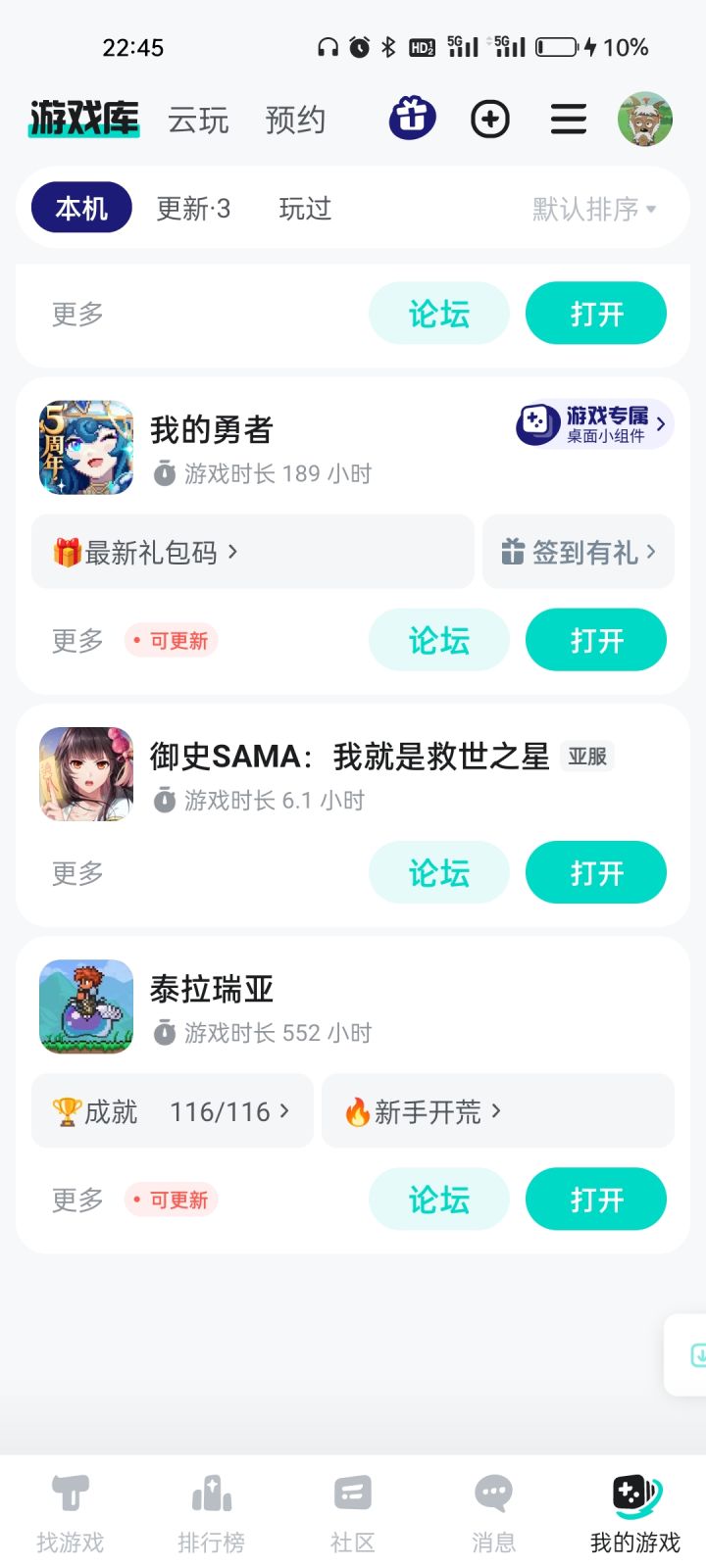Visit the forum for 我的勇者
This screenshot has height=1568, width=706.
pyautogui.click(x=438, y=640)
